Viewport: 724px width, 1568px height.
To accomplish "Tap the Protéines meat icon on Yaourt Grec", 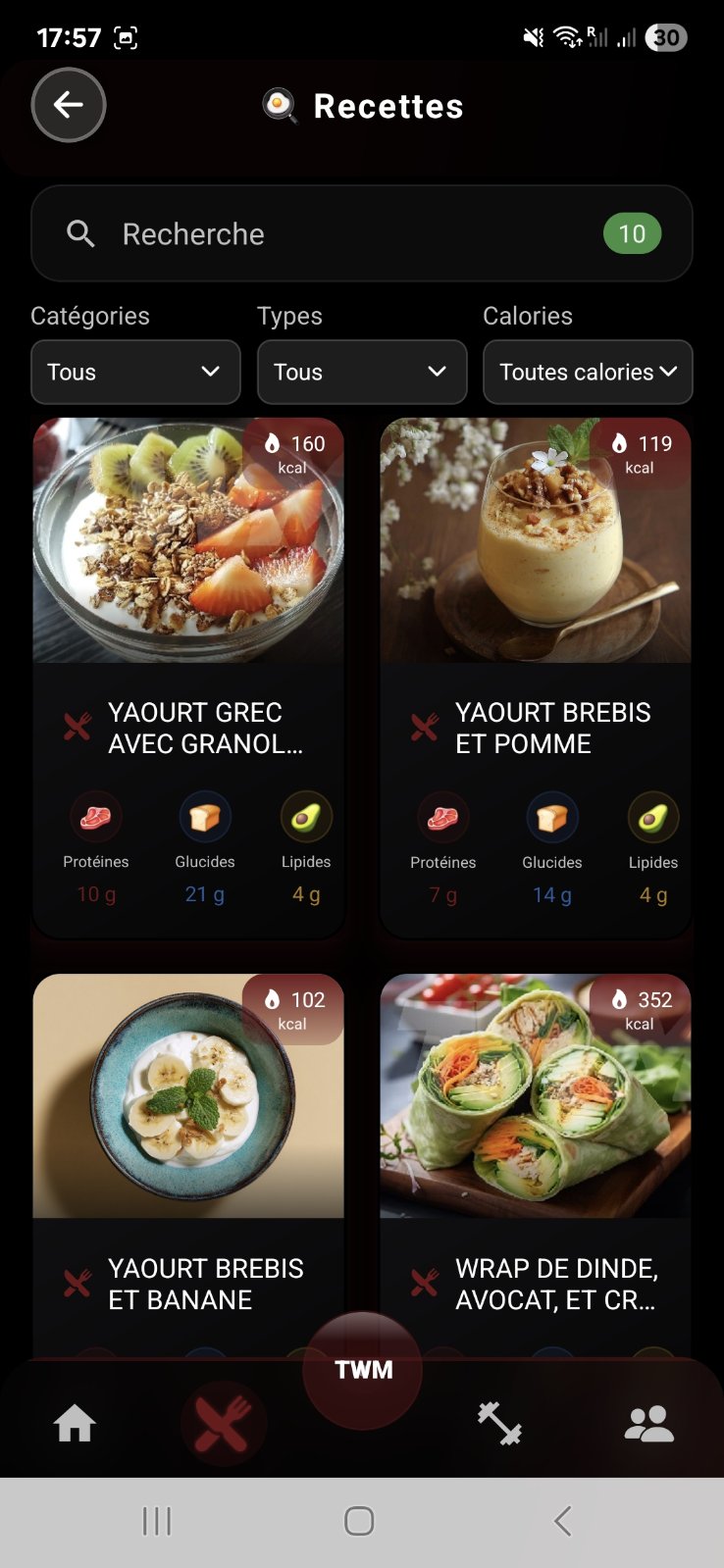I will (x=95, y=816).
